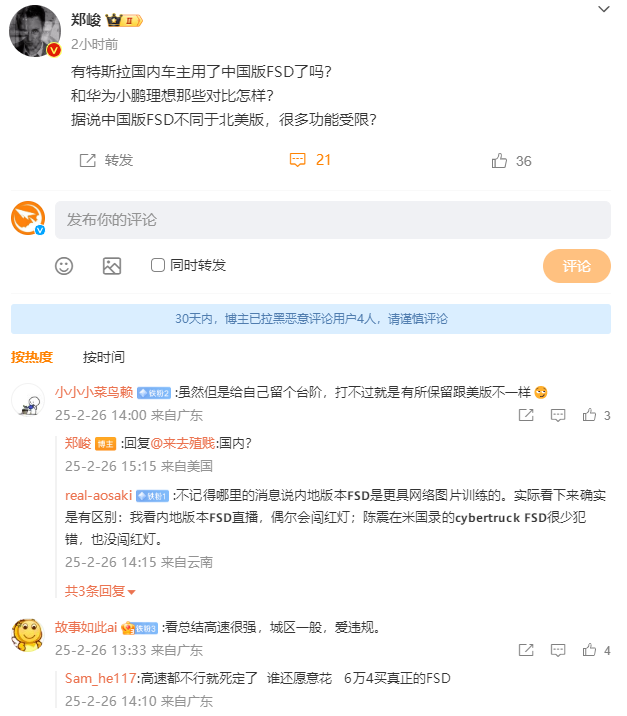Open 郑峻's profile avatar

[x=35, y=34]
